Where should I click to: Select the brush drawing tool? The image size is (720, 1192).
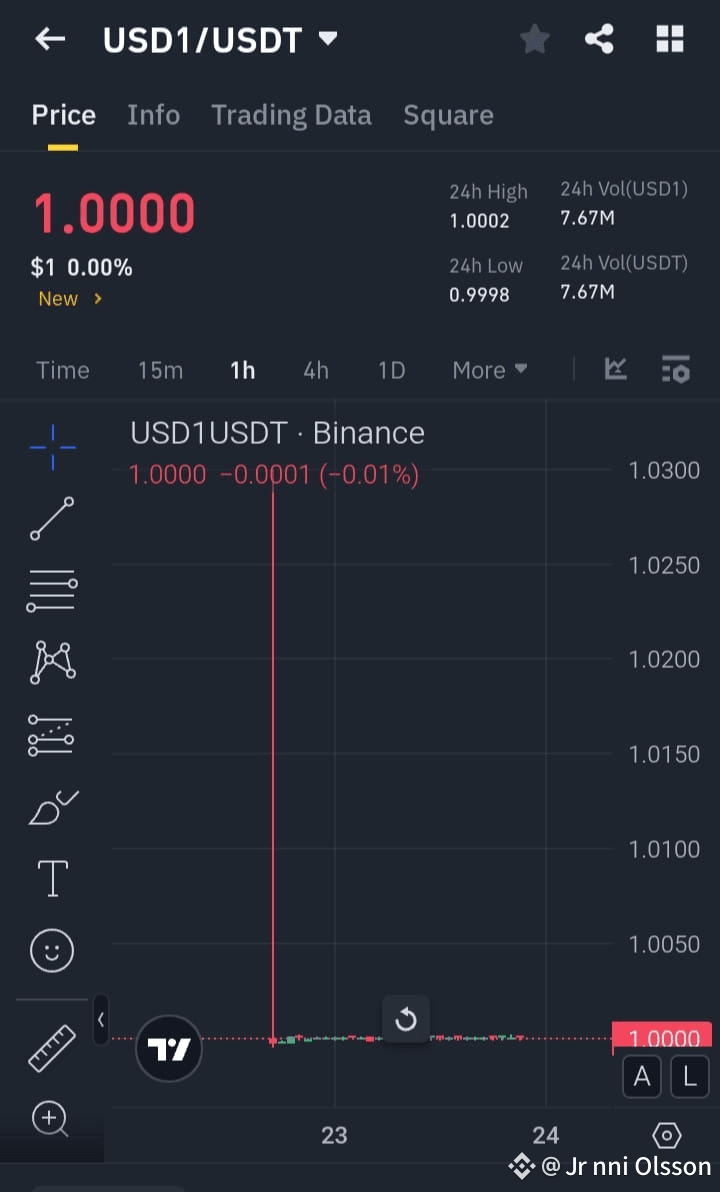[x=51, y=806]
